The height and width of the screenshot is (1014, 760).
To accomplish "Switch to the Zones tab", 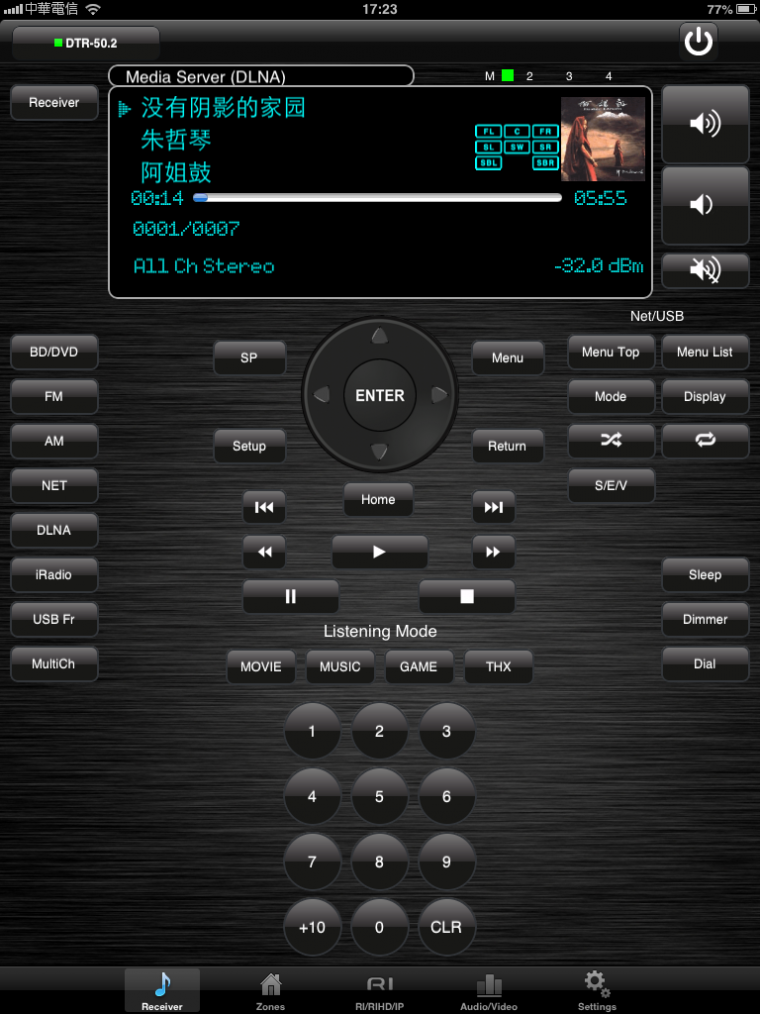I will (x=270, y=991).
